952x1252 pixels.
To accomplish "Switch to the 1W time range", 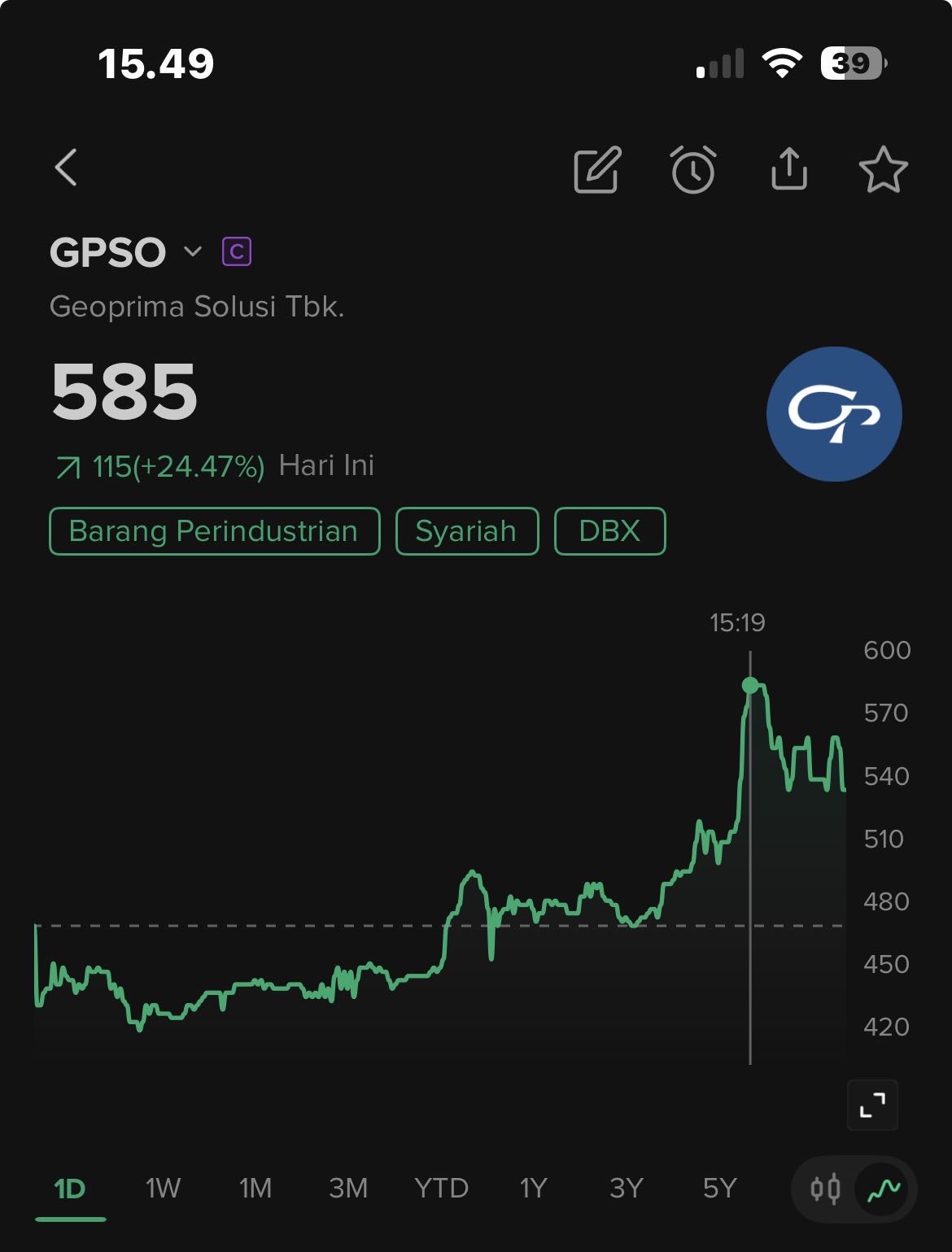I will [163, 1189].
